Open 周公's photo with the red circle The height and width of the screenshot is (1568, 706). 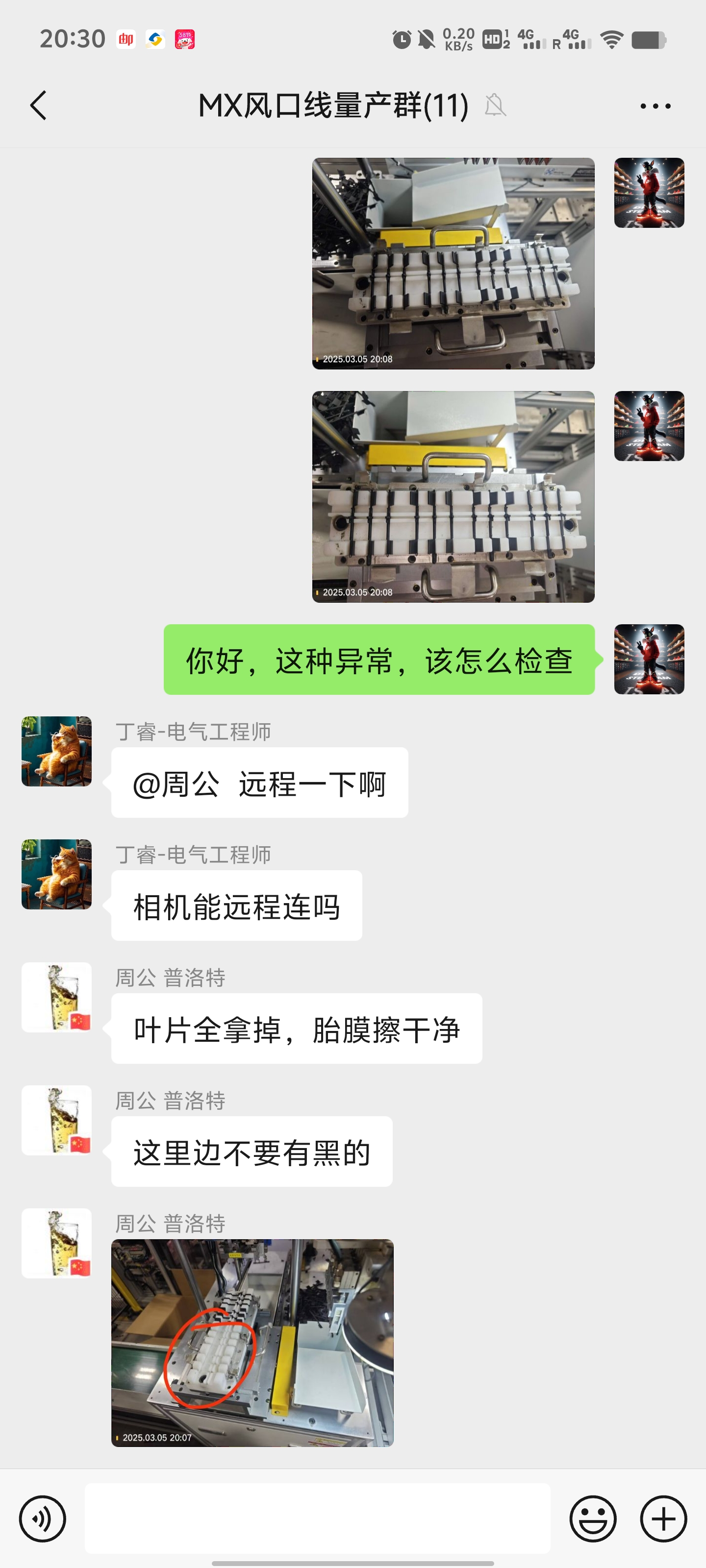(x=252, y=1342)
